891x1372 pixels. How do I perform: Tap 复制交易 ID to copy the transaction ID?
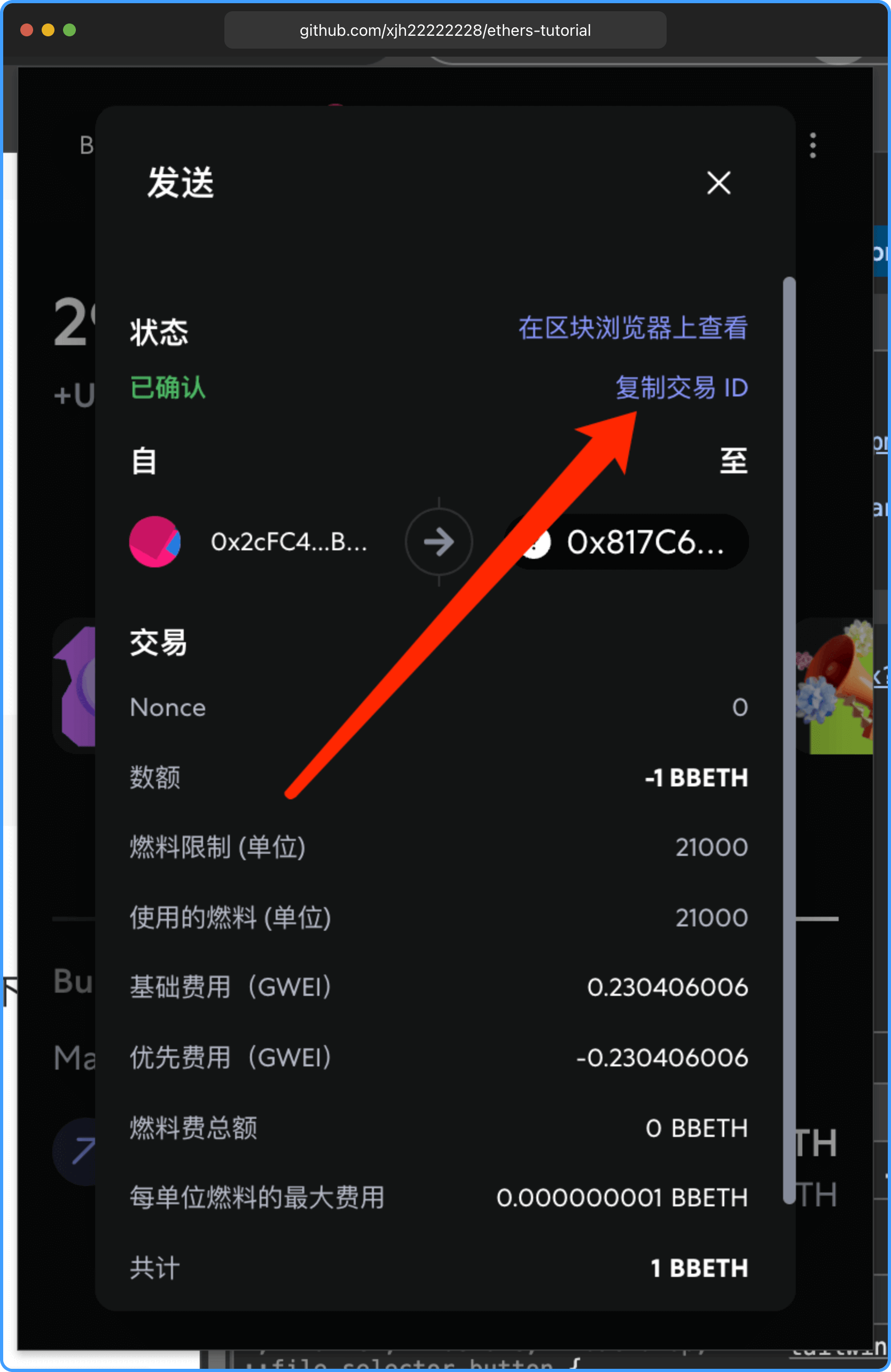click(x=681, y=387)
